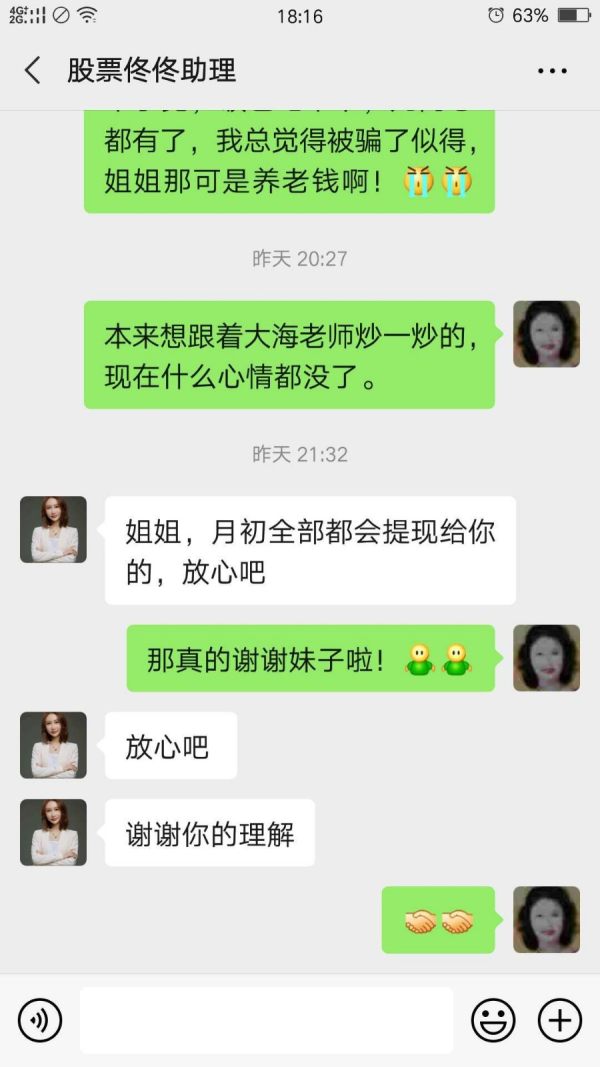Image resolution: width=600 pixels, height=1067 pixels.
Task: Open the emoji picker
Action: pyautogui.click(x=493, y=1020)
